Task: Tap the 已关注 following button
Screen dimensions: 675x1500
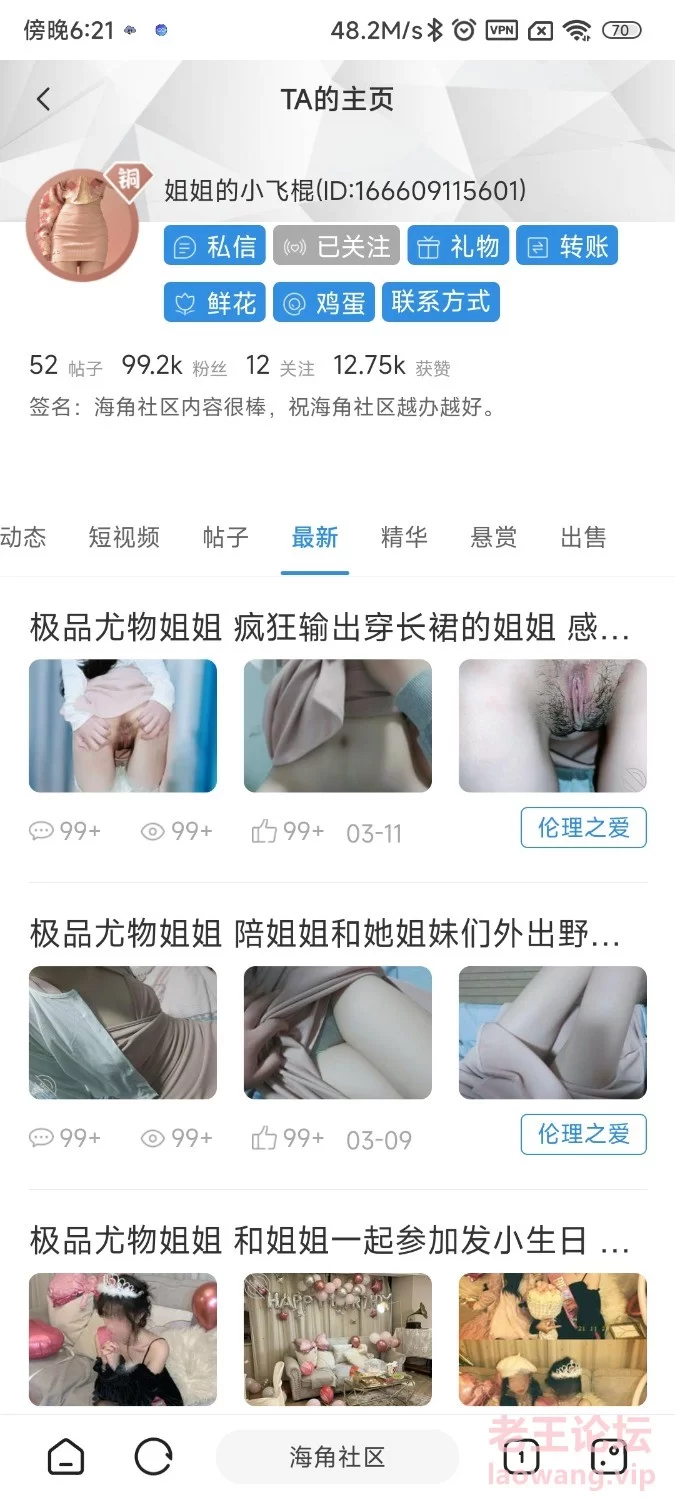Action: (x=336, y=246)
